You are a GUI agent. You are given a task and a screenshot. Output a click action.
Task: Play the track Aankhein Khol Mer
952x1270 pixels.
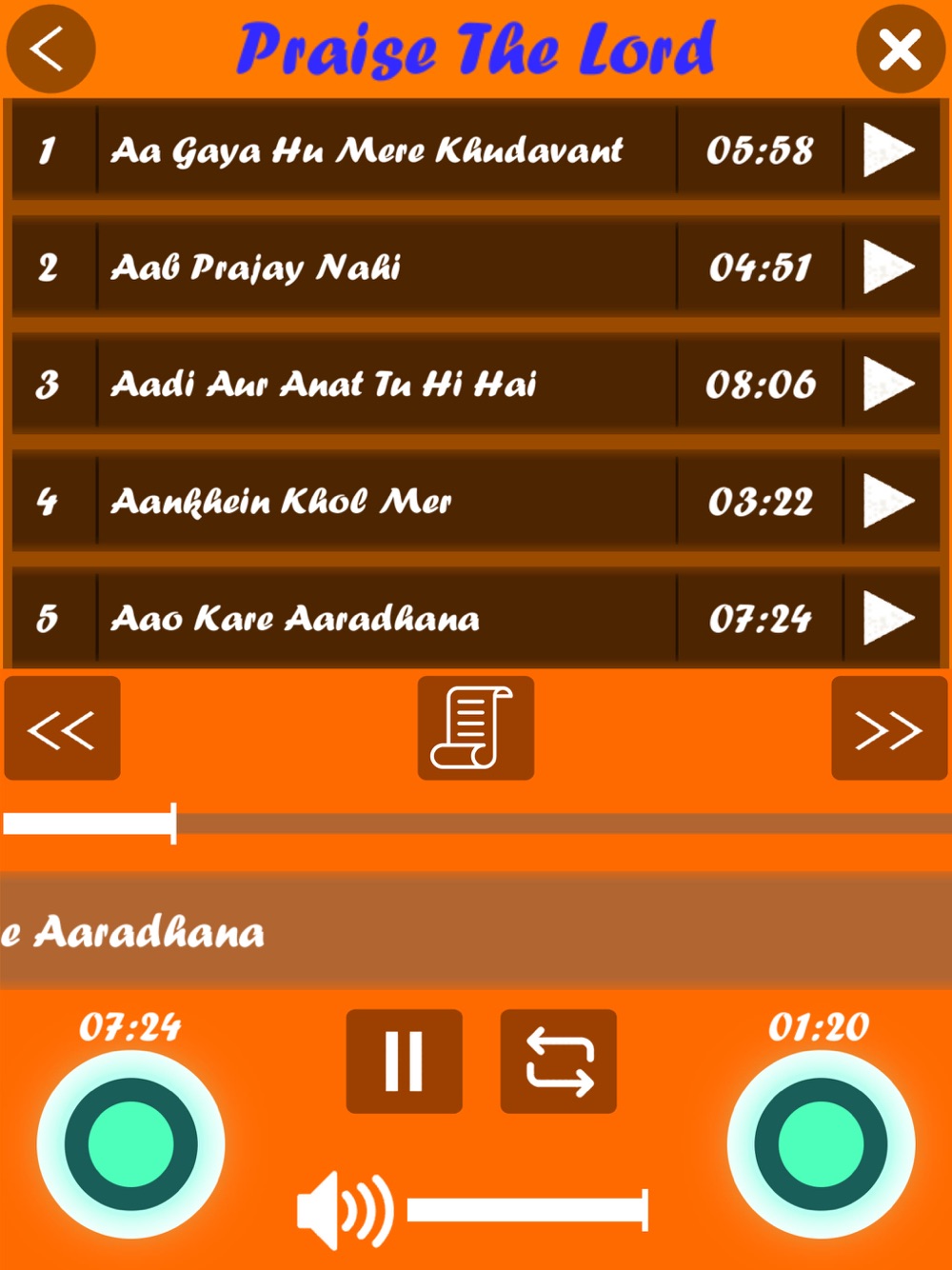coord(889,501)
